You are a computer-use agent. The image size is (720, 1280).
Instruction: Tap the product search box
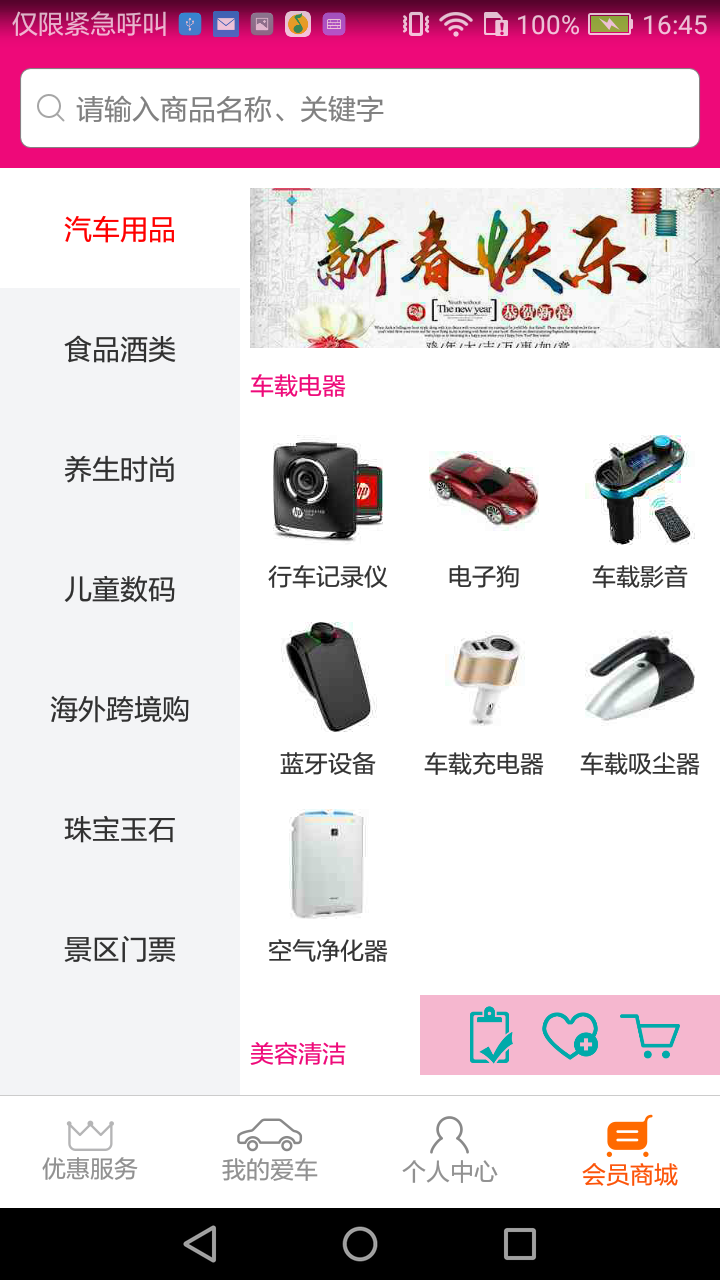(x=360, y=108)
